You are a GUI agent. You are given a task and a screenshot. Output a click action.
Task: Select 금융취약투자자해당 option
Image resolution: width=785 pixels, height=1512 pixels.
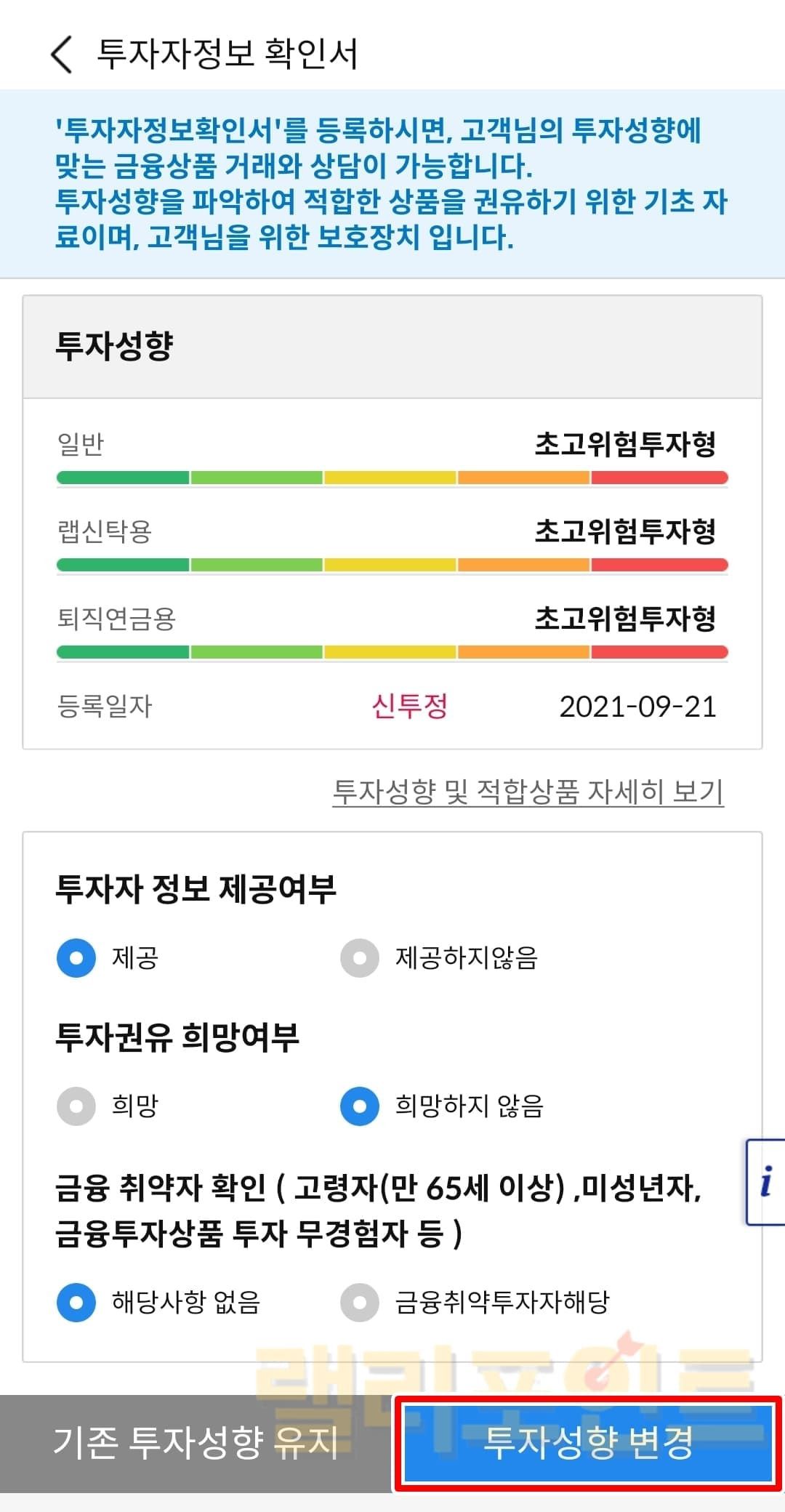(360, 1302)
